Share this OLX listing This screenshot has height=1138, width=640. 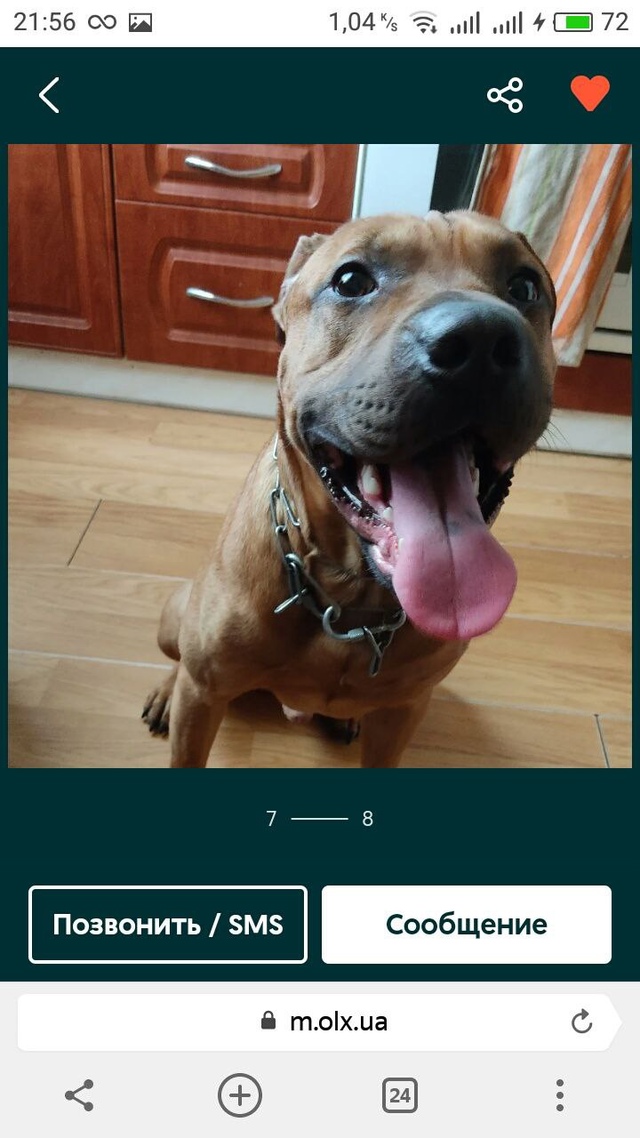point(505,95)
